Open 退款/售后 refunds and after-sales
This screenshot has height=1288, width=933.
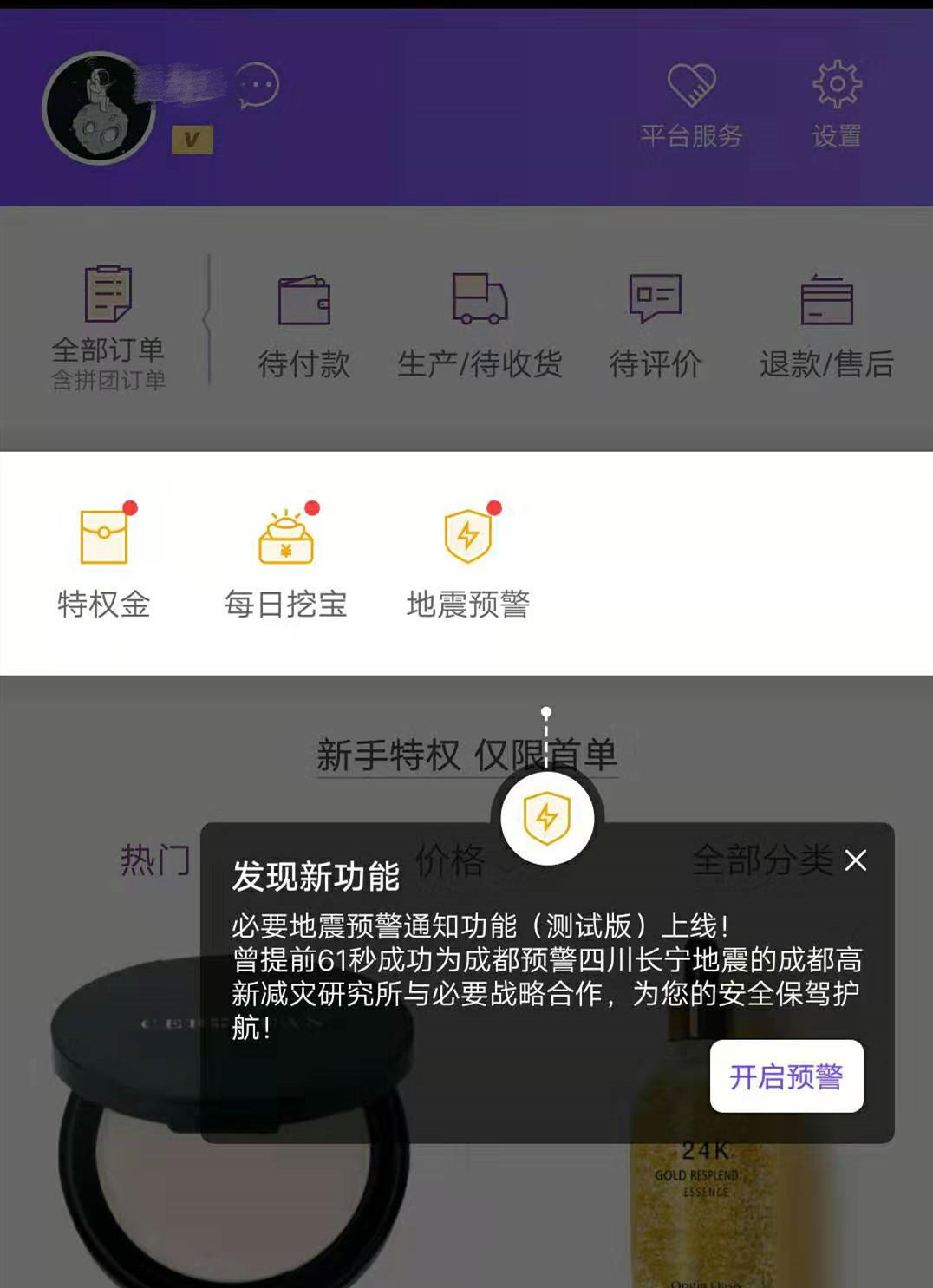coord(826,327)
